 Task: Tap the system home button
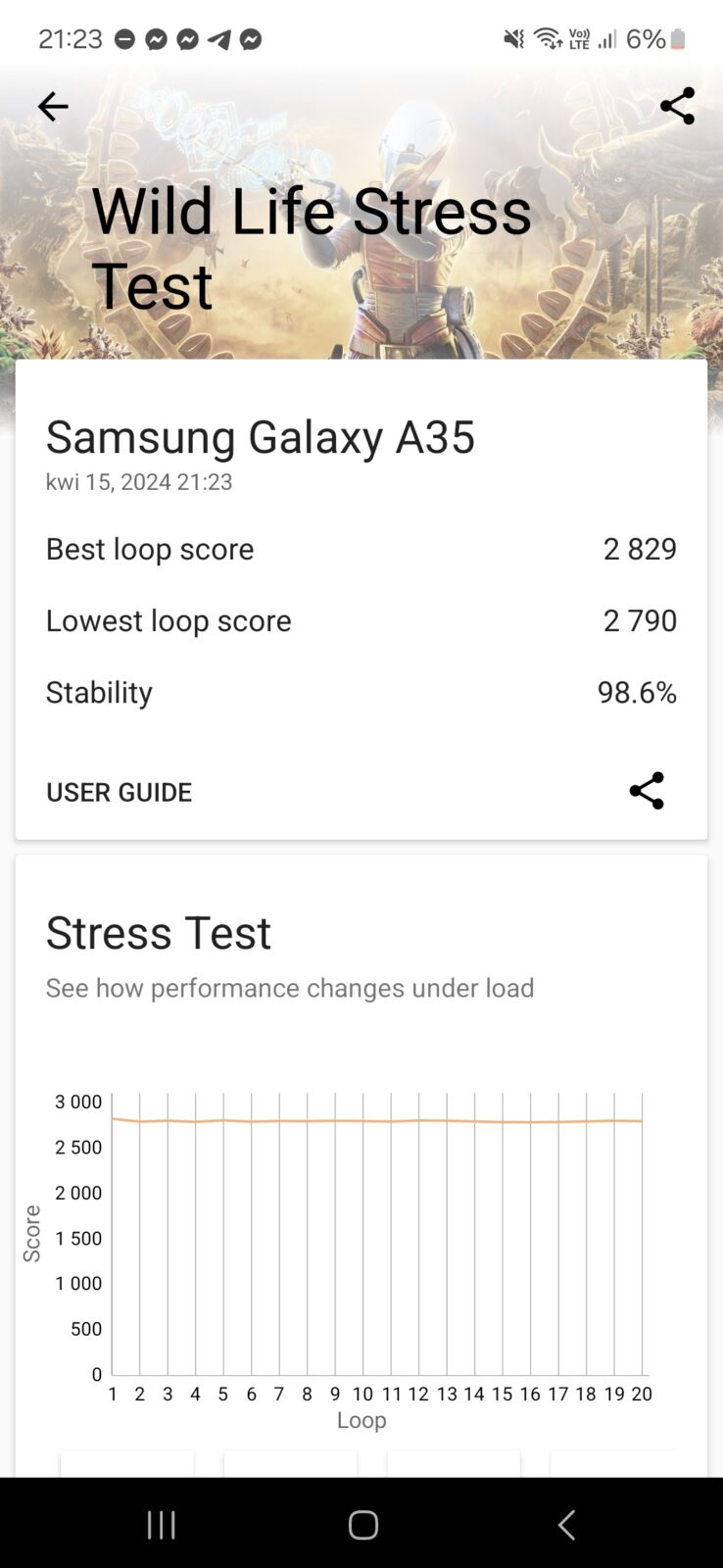tap(362, 1524)
